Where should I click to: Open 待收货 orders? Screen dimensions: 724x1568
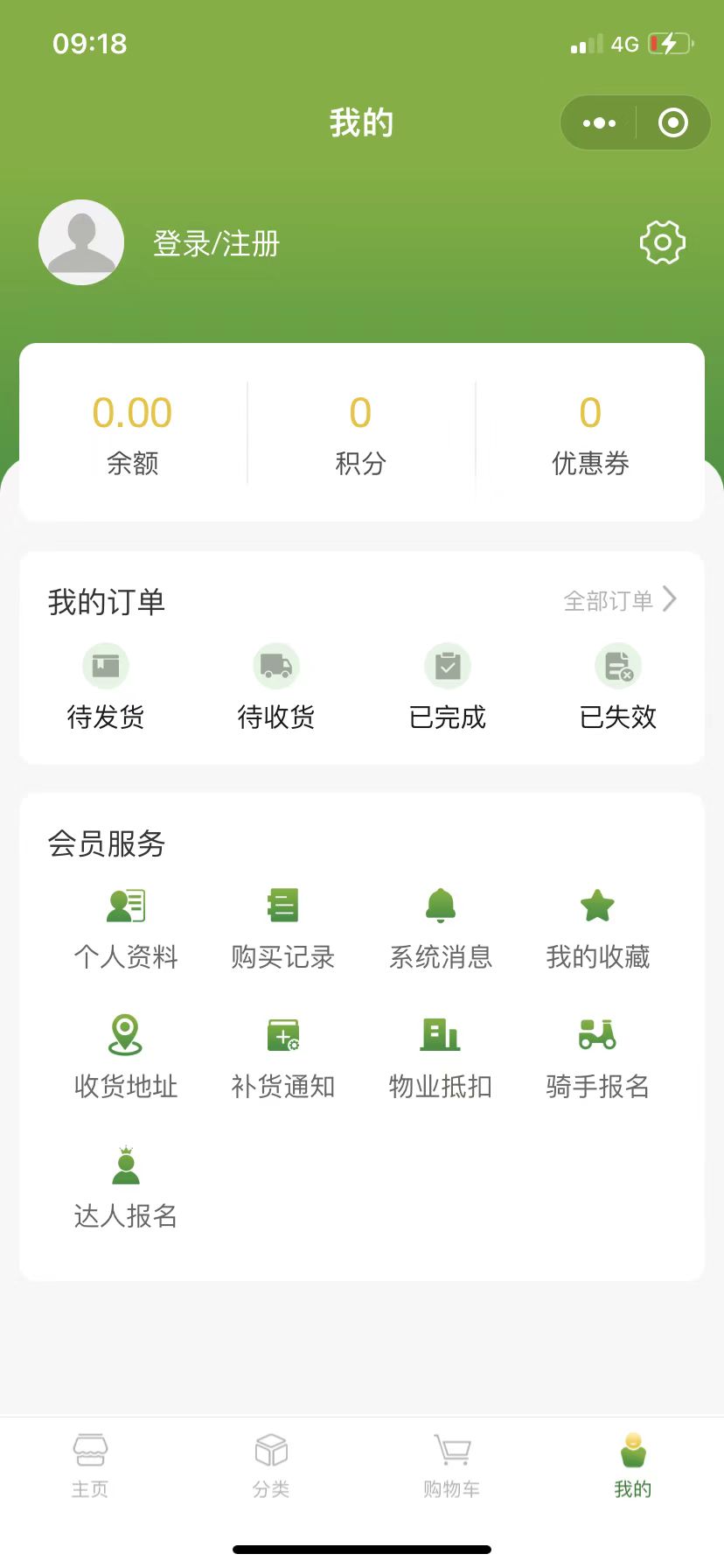click(x=276, y=688)
